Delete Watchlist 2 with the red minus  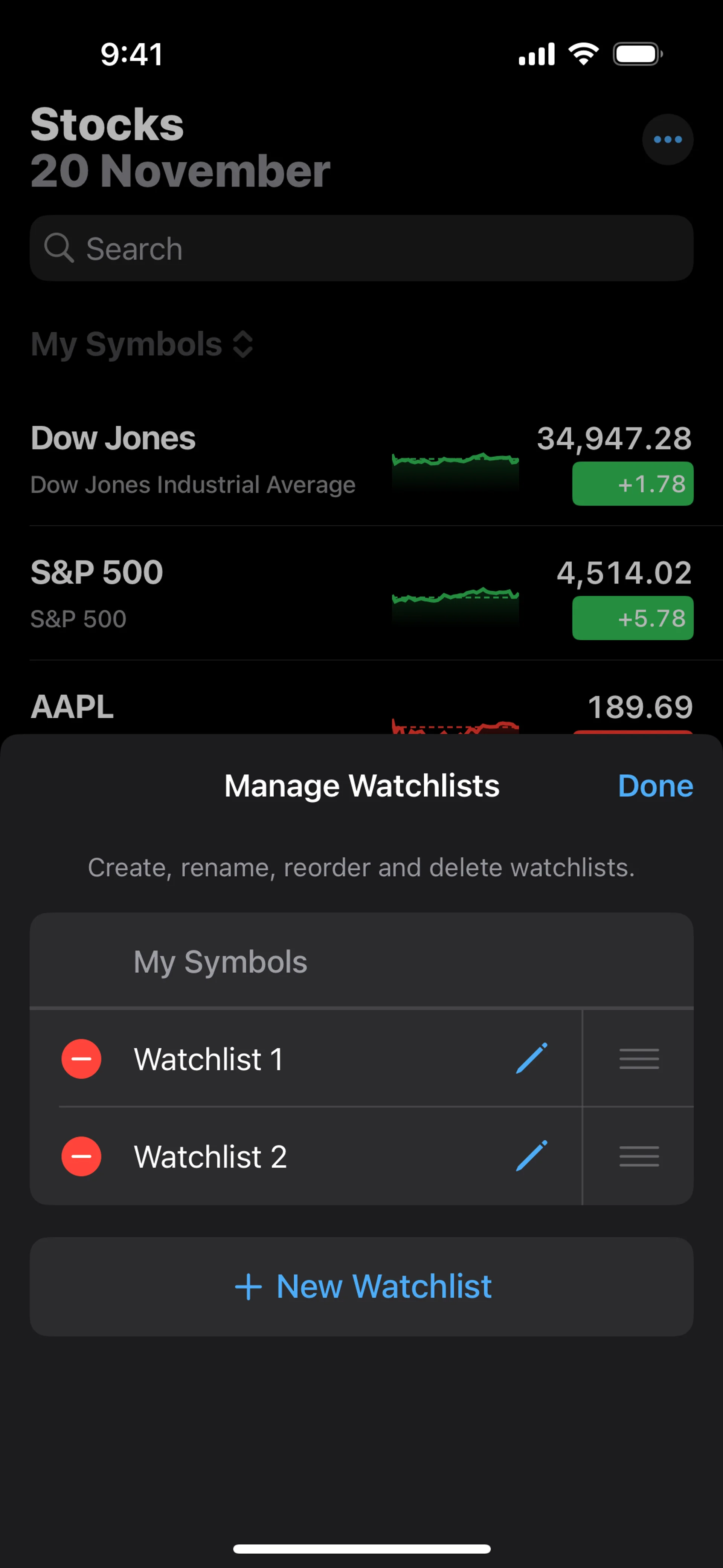[x=82, y=1156]
